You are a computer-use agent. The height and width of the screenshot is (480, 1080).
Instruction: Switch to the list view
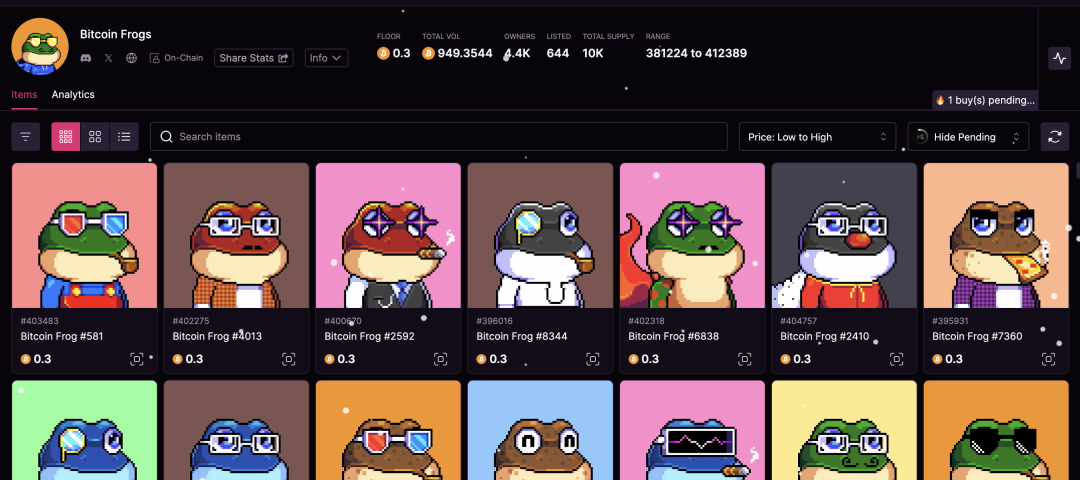point(123,137)
